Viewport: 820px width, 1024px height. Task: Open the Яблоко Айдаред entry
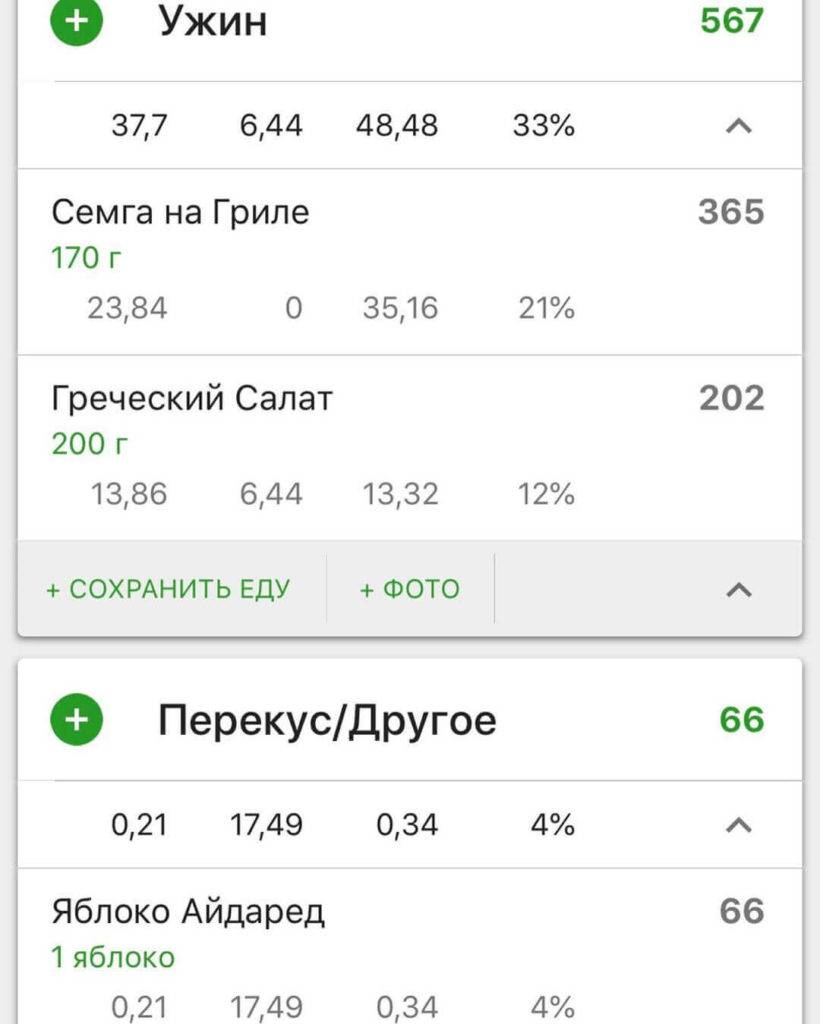click(188, 912)
